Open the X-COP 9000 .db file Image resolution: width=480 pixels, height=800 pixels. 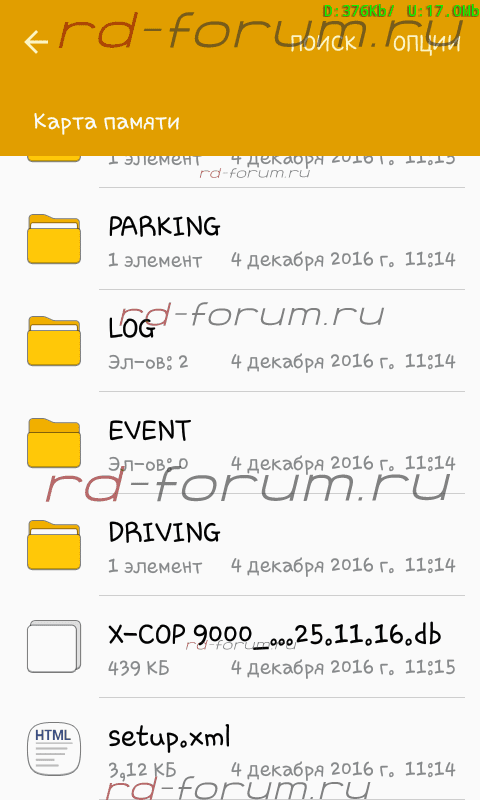coord(240,647)
